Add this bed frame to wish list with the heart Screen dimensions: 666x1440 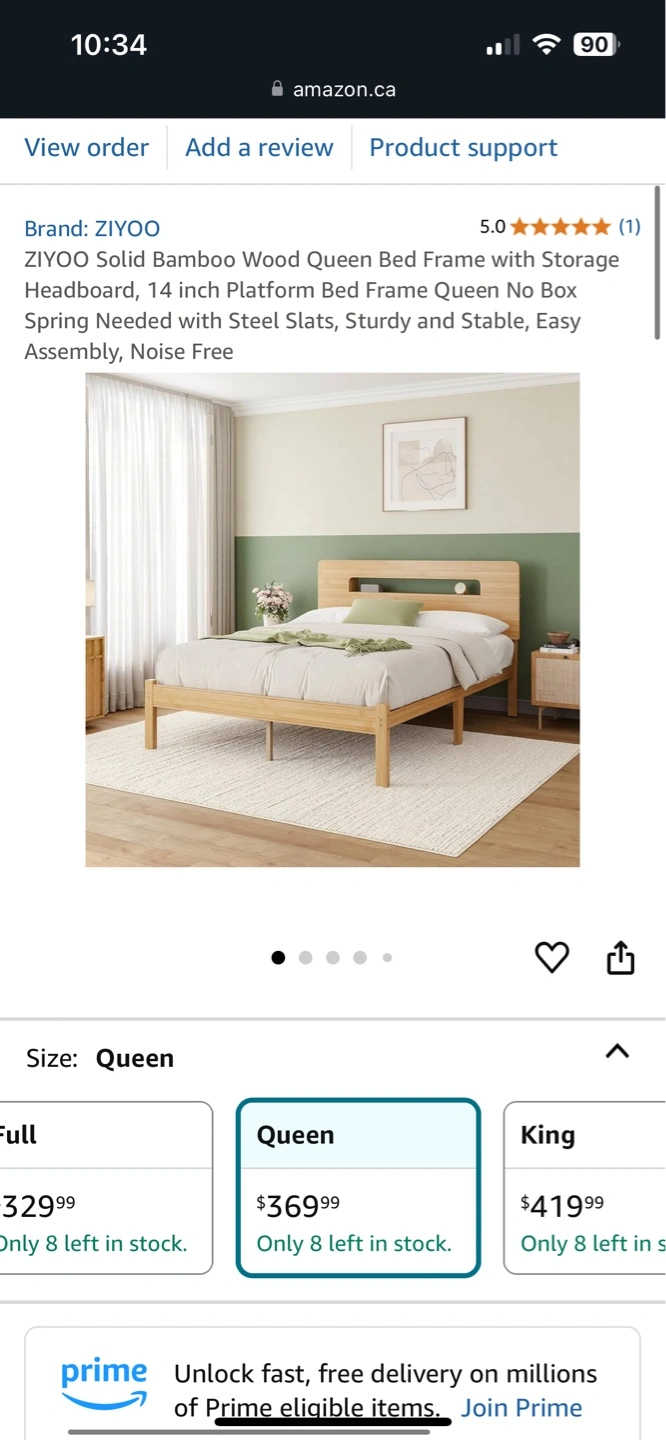[552, 957]
